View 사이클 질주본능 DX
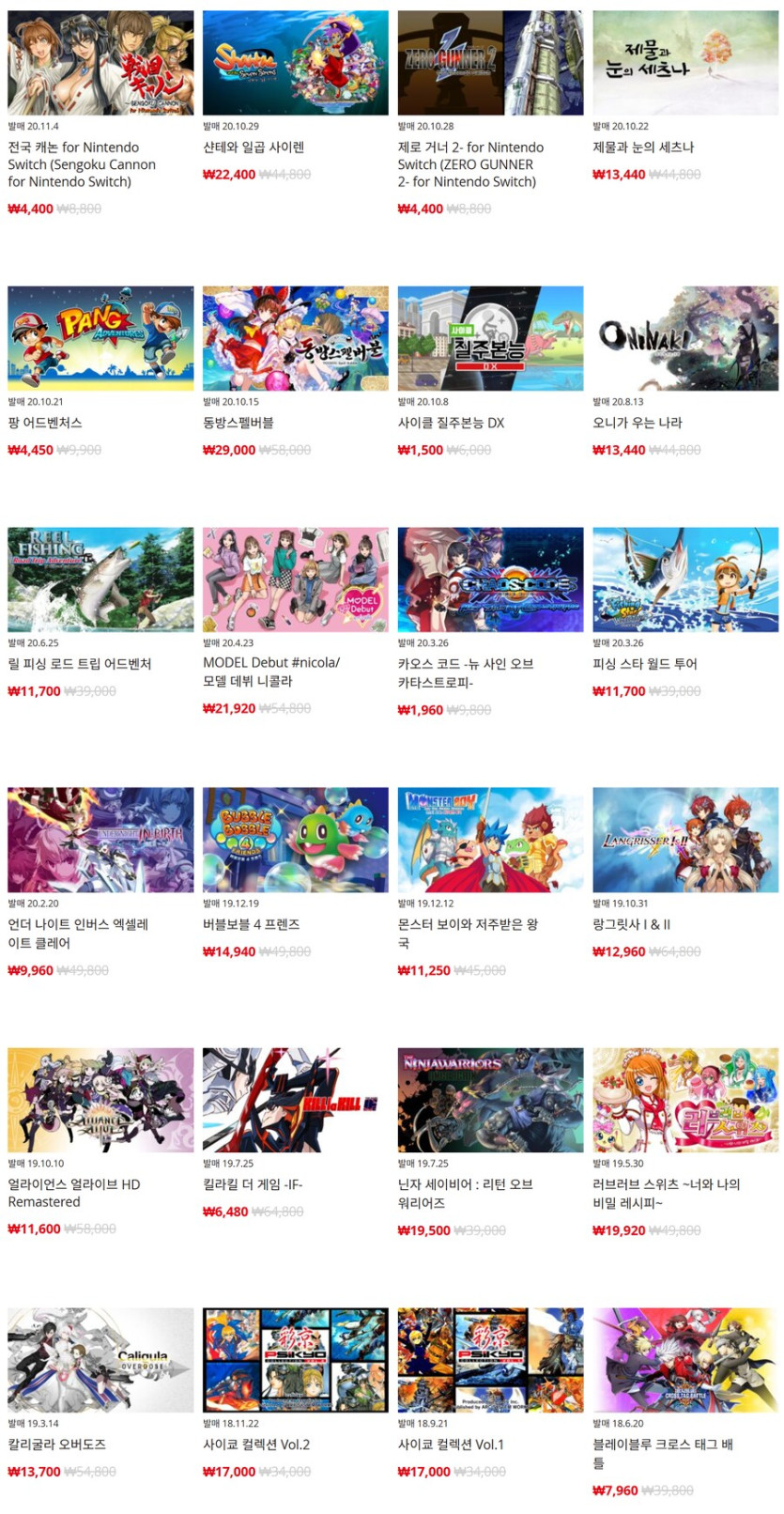Viewport: 784px width, 1514px height. coord(490,338)
